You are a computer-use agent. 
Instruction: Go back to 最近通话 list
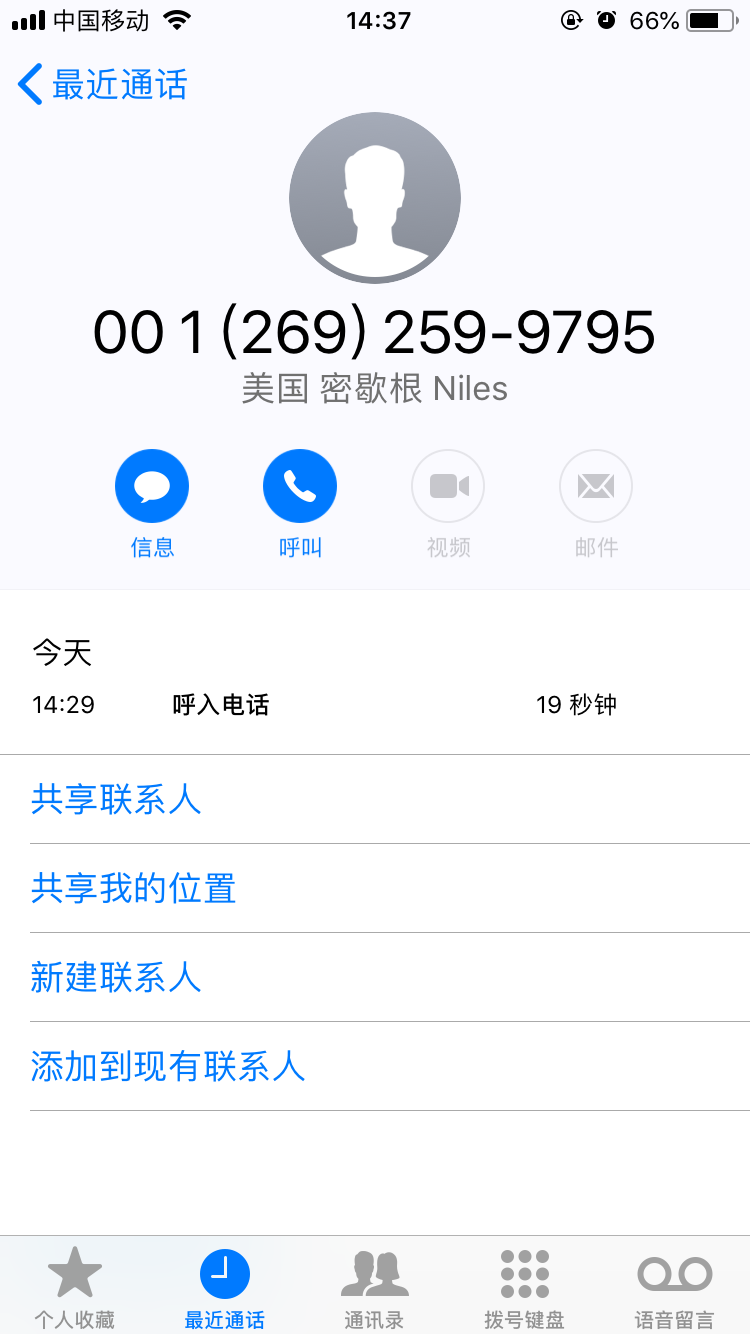click(103, 85)
